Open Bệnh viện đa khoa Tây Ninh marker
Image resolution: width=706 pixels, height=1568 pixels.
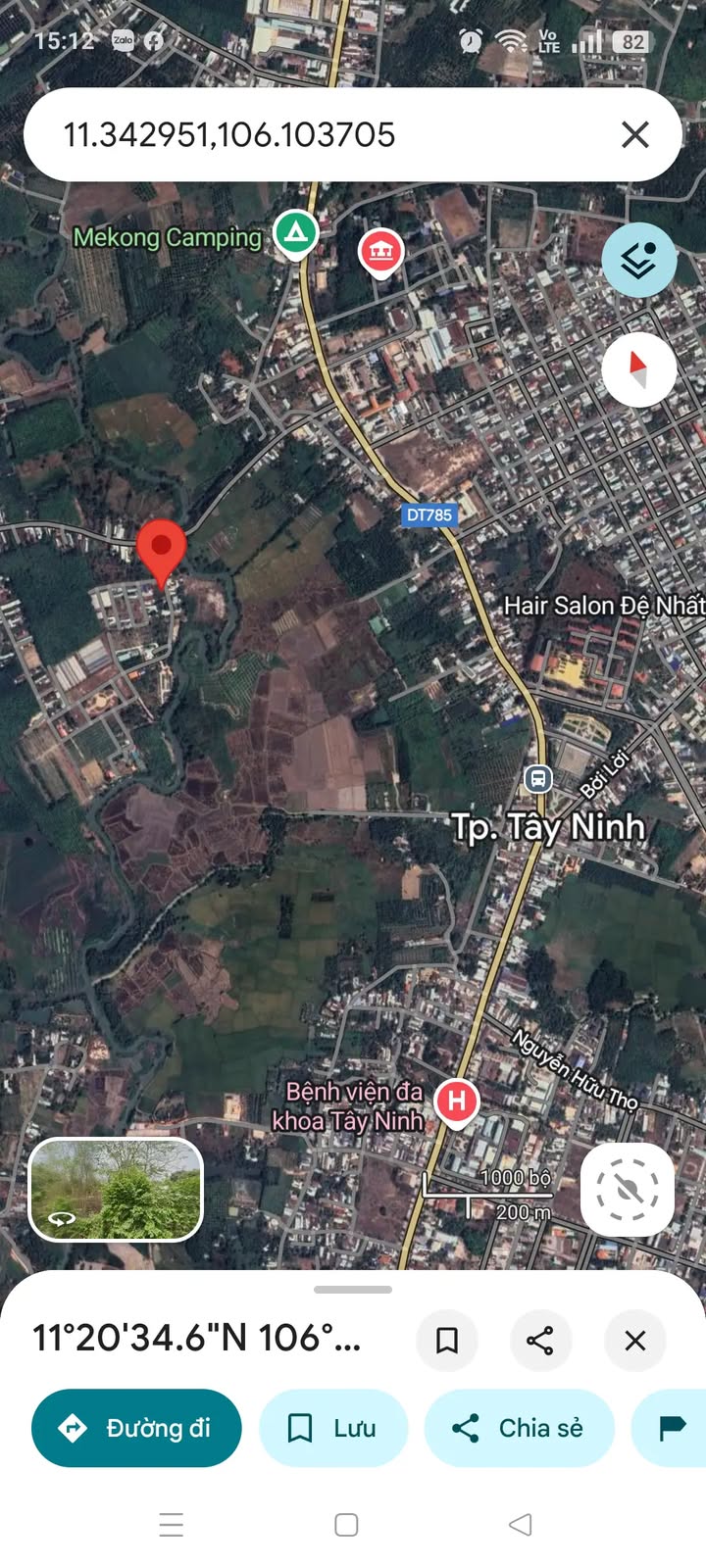click(x=456, y=1102)
